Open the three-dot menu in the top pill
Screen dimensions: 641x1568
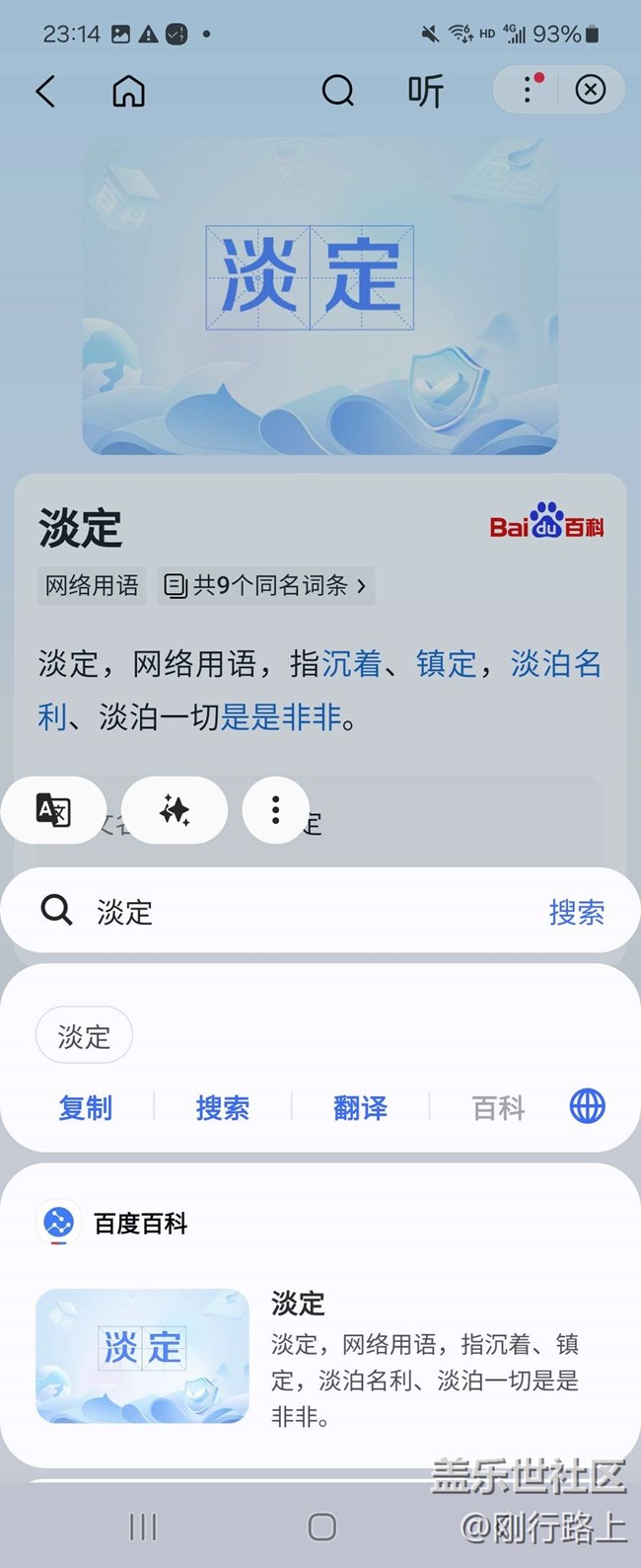click(529, 90)
